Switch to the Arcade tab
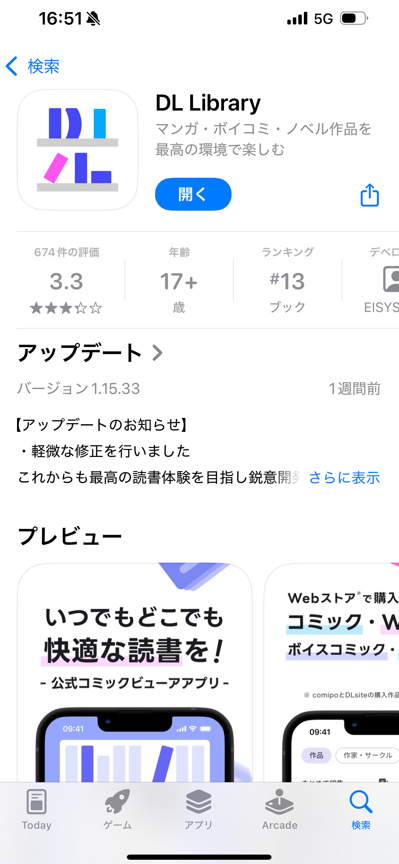Viewport: 399px width, 864px height. click(x=279, y=809)
